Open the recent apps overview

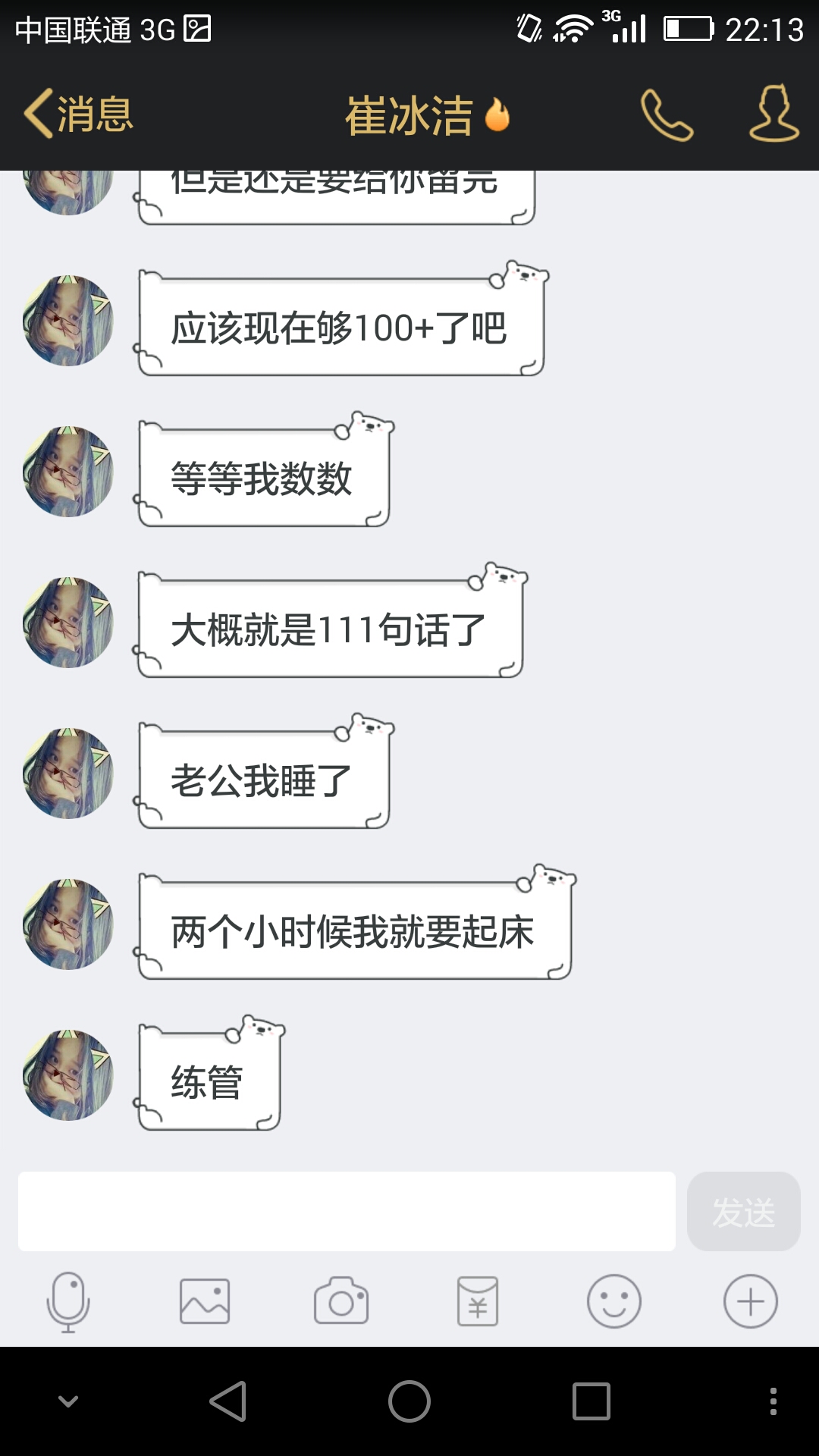[591, 1401]
